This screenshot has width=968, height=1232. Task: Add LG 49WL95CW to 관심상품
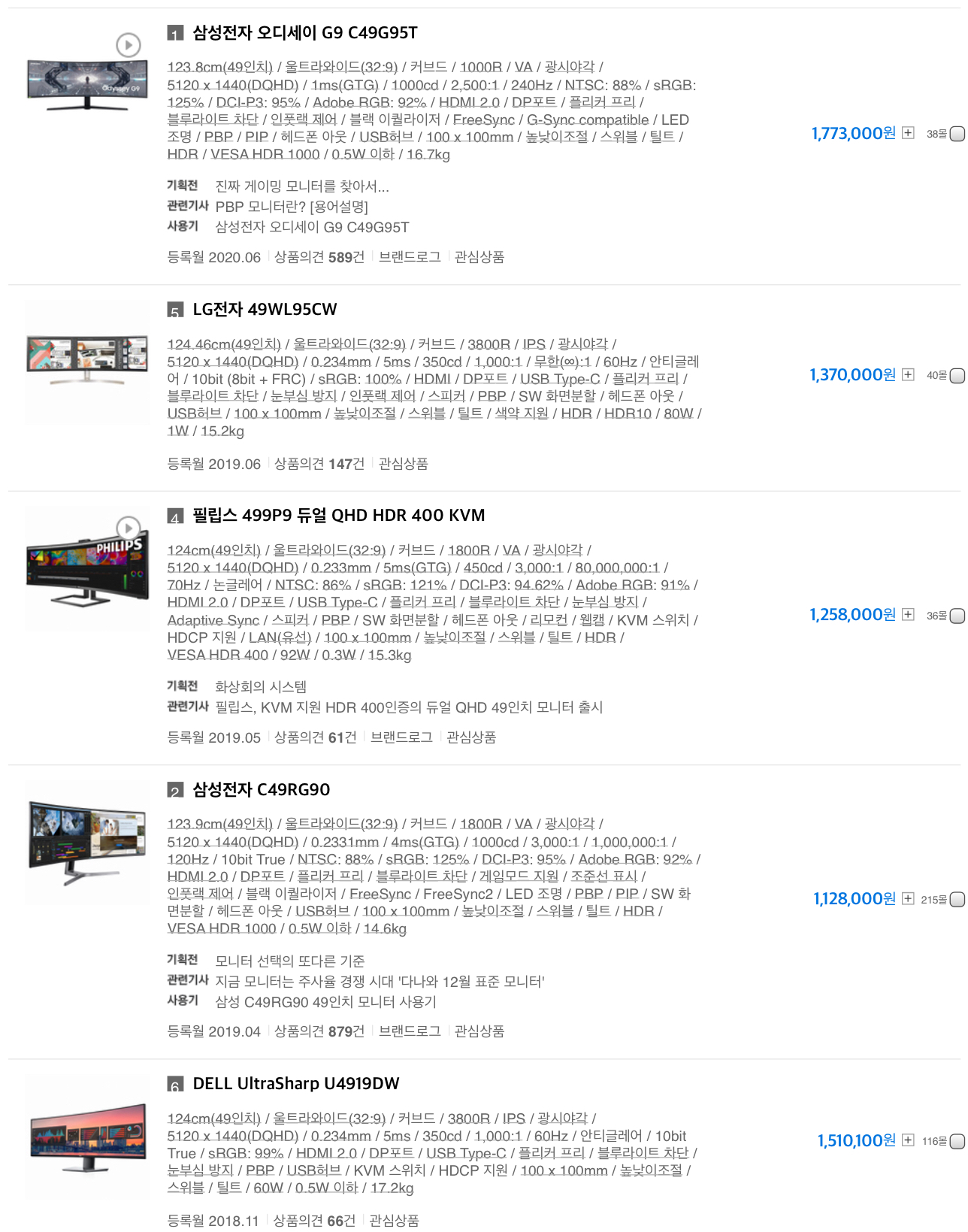point(403,464)
